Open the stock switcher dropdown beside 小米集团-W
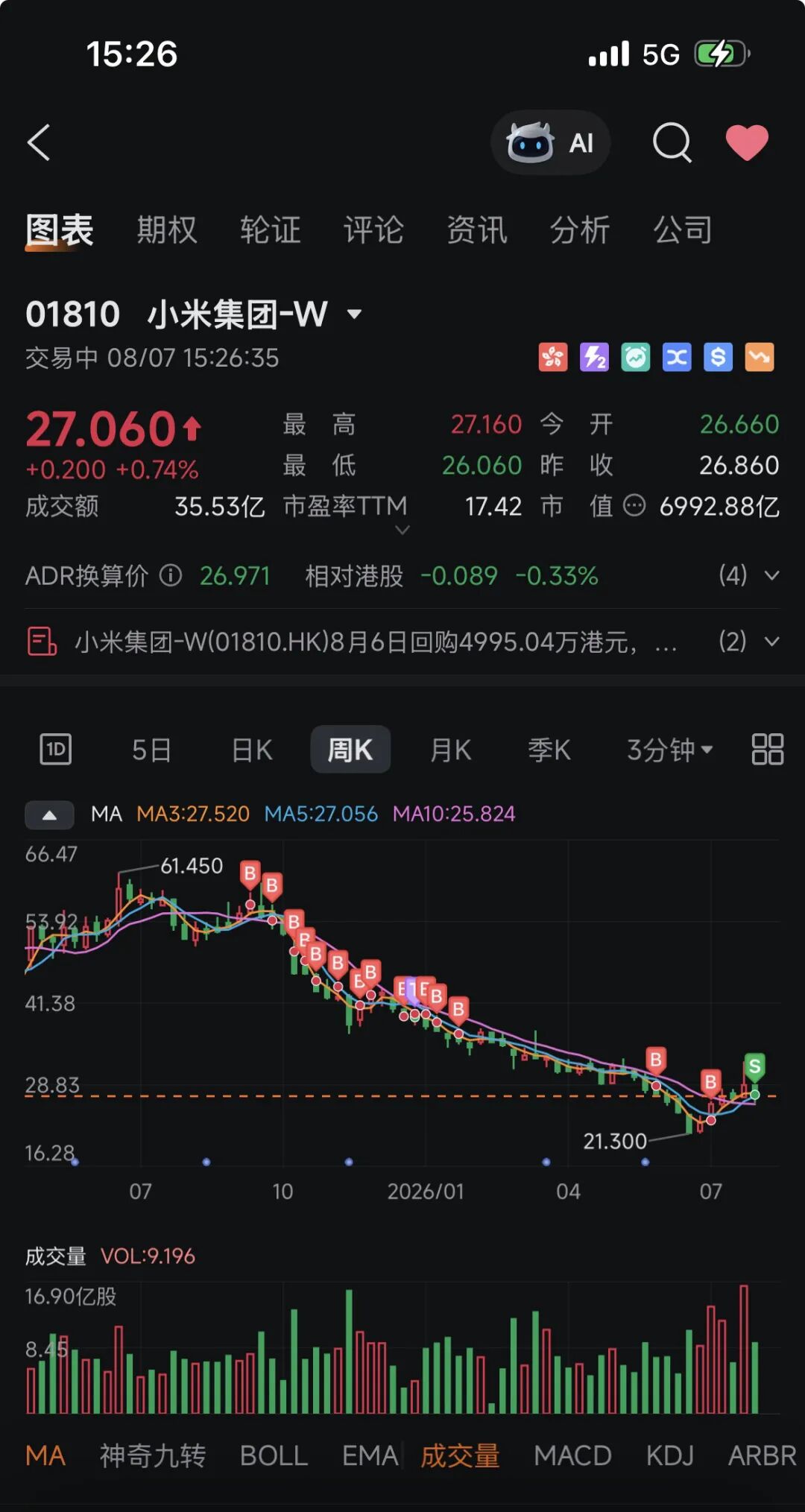Image resolution: width=805 pixels, height=1512 pixels. [x=355, y=314]
